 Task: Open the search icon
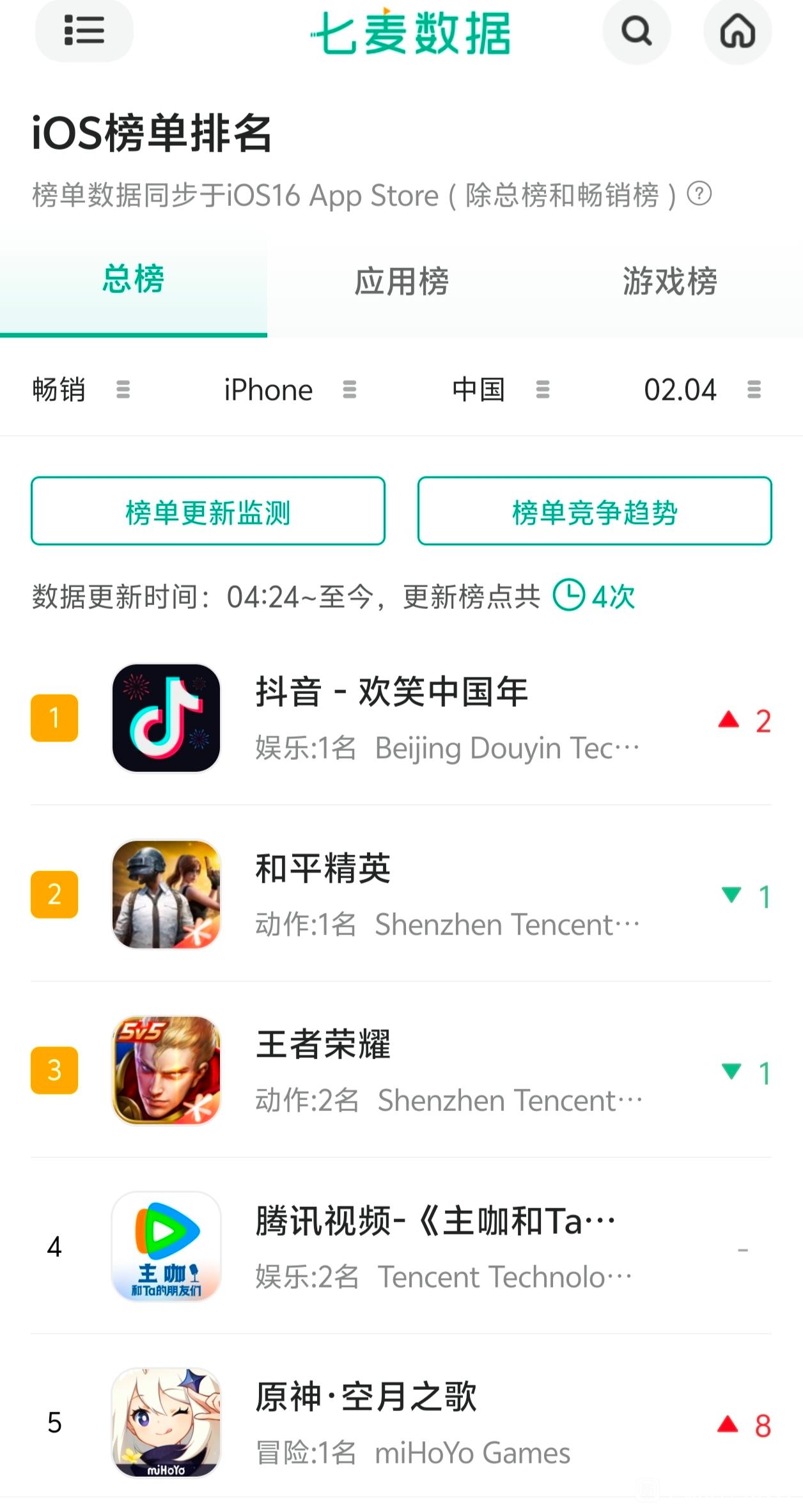pos(636,31)
